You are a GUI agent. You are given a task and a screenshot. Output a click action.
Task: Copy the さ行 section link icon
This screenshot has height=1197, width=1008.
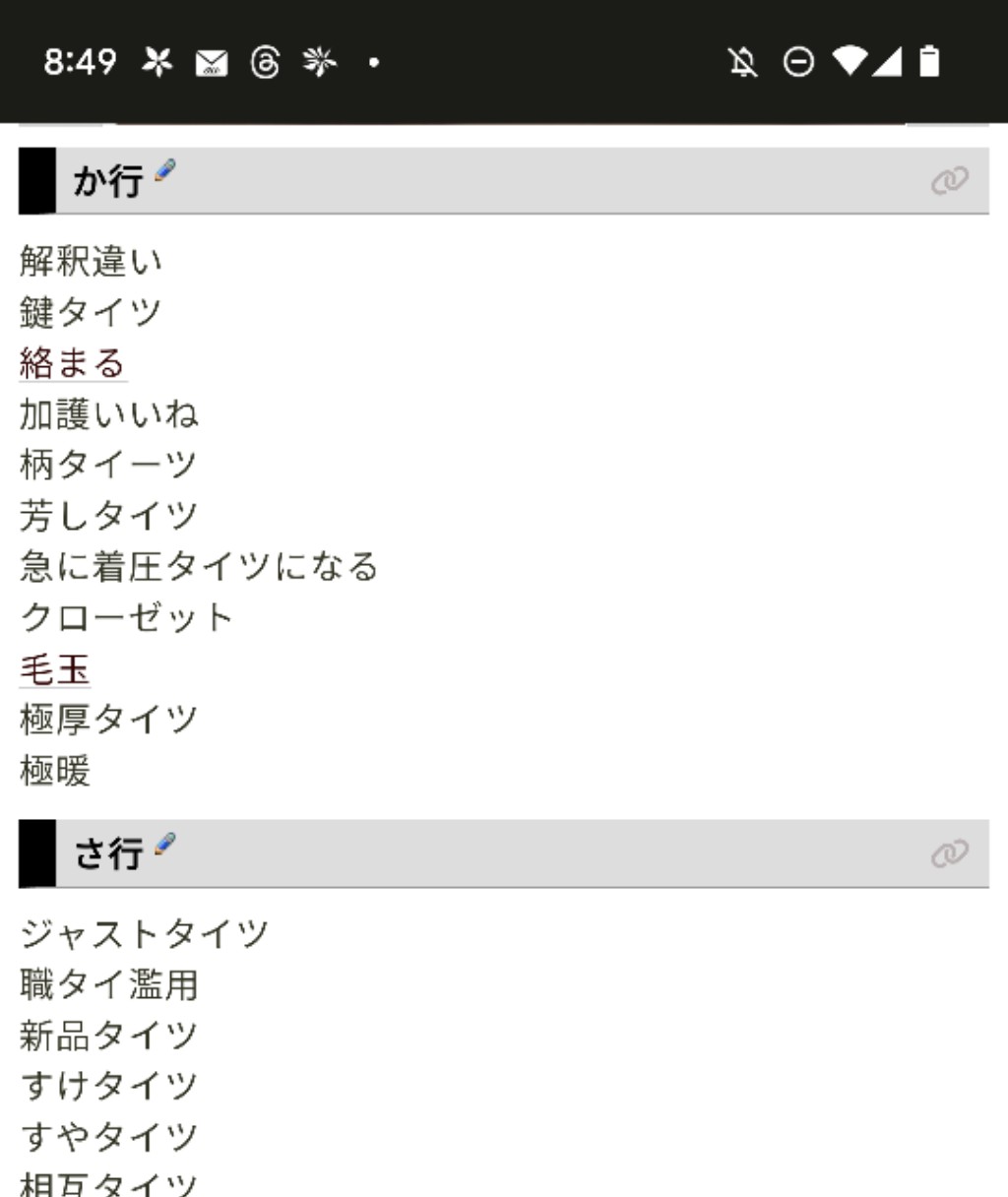coord(949,854)
